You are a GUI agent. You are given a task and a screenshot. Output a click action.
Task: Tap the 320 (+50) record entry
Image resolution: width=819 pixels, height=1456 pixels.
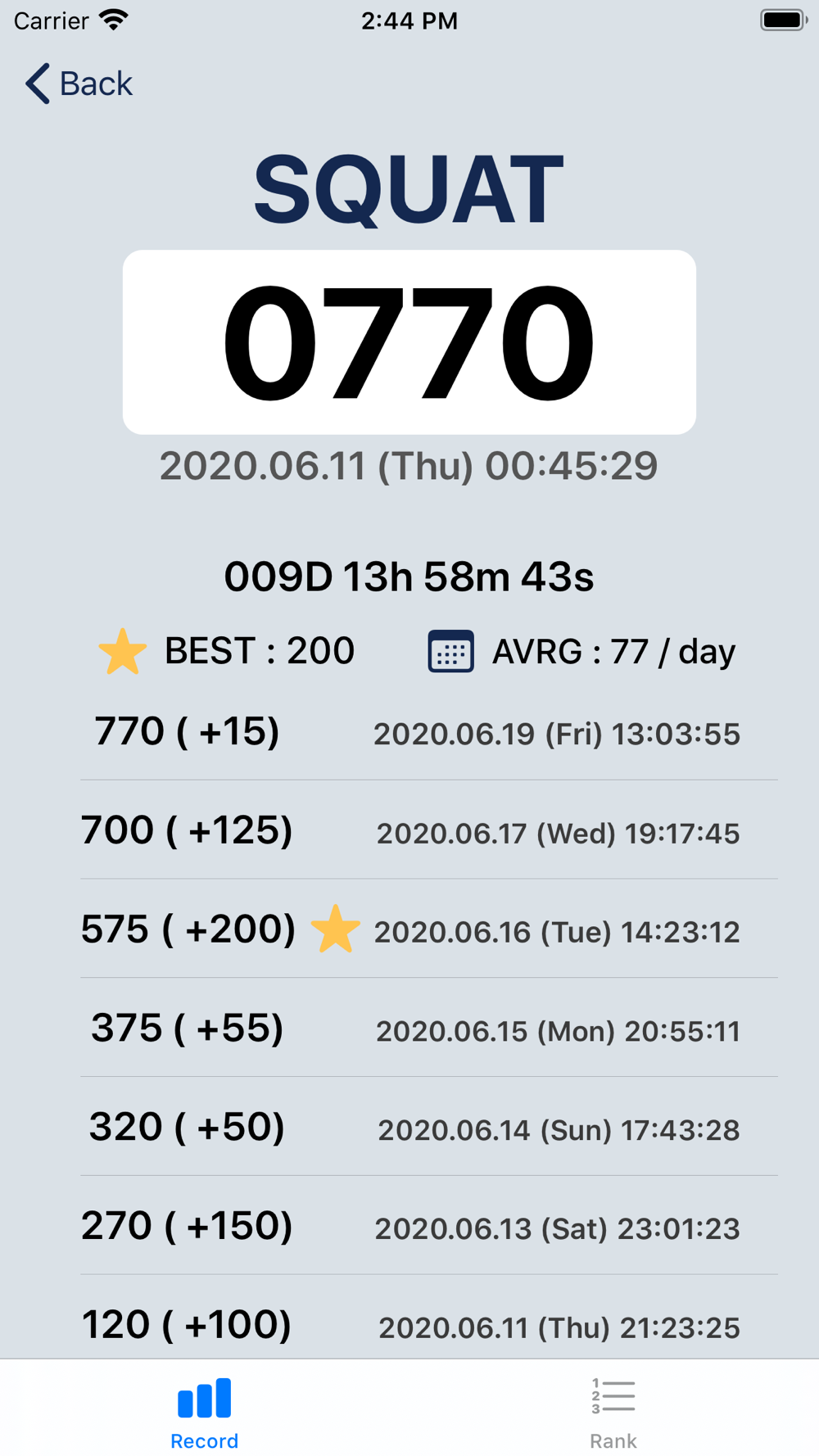point(409,1128)
